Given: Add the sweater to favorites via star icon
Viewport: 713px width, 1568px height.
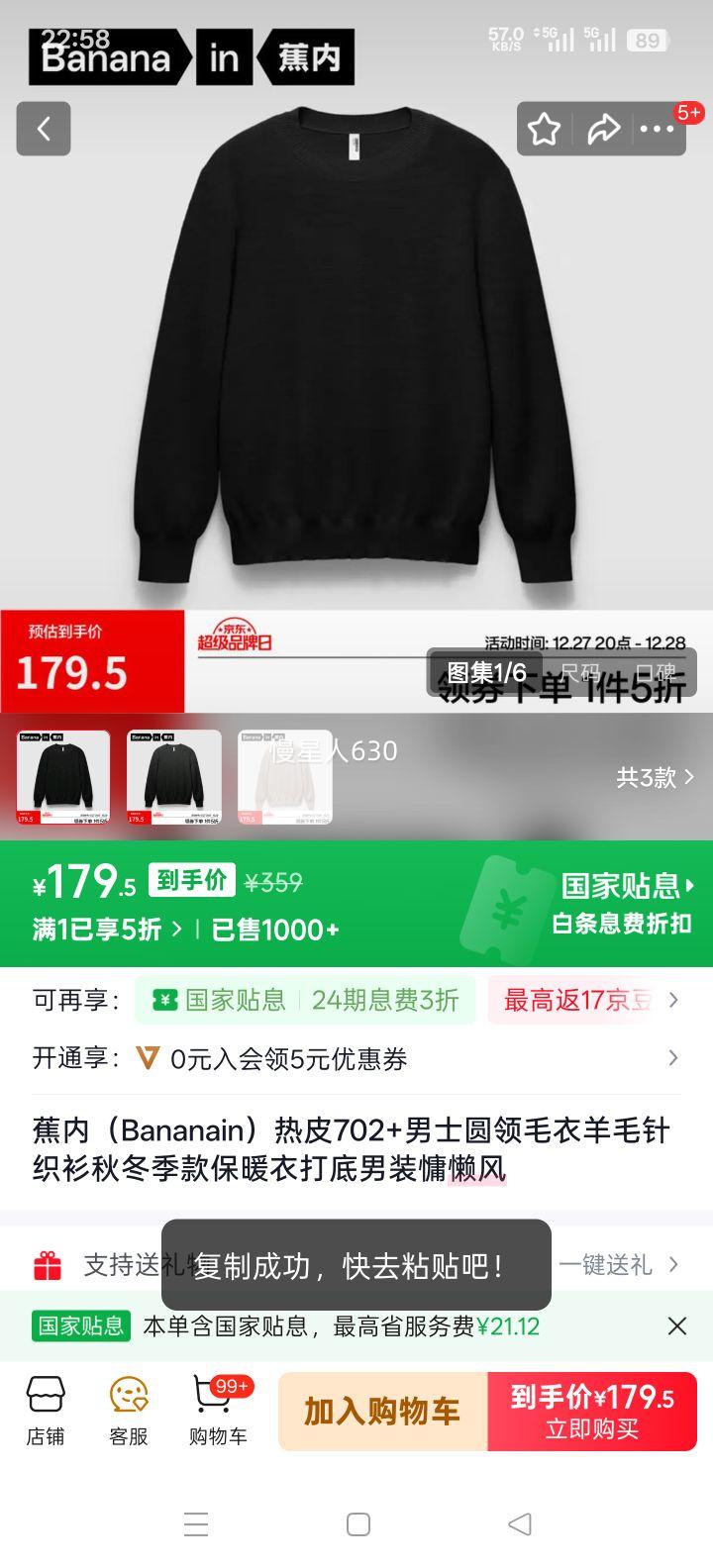Looking at the screenshot, I should (x=544, y=128).
